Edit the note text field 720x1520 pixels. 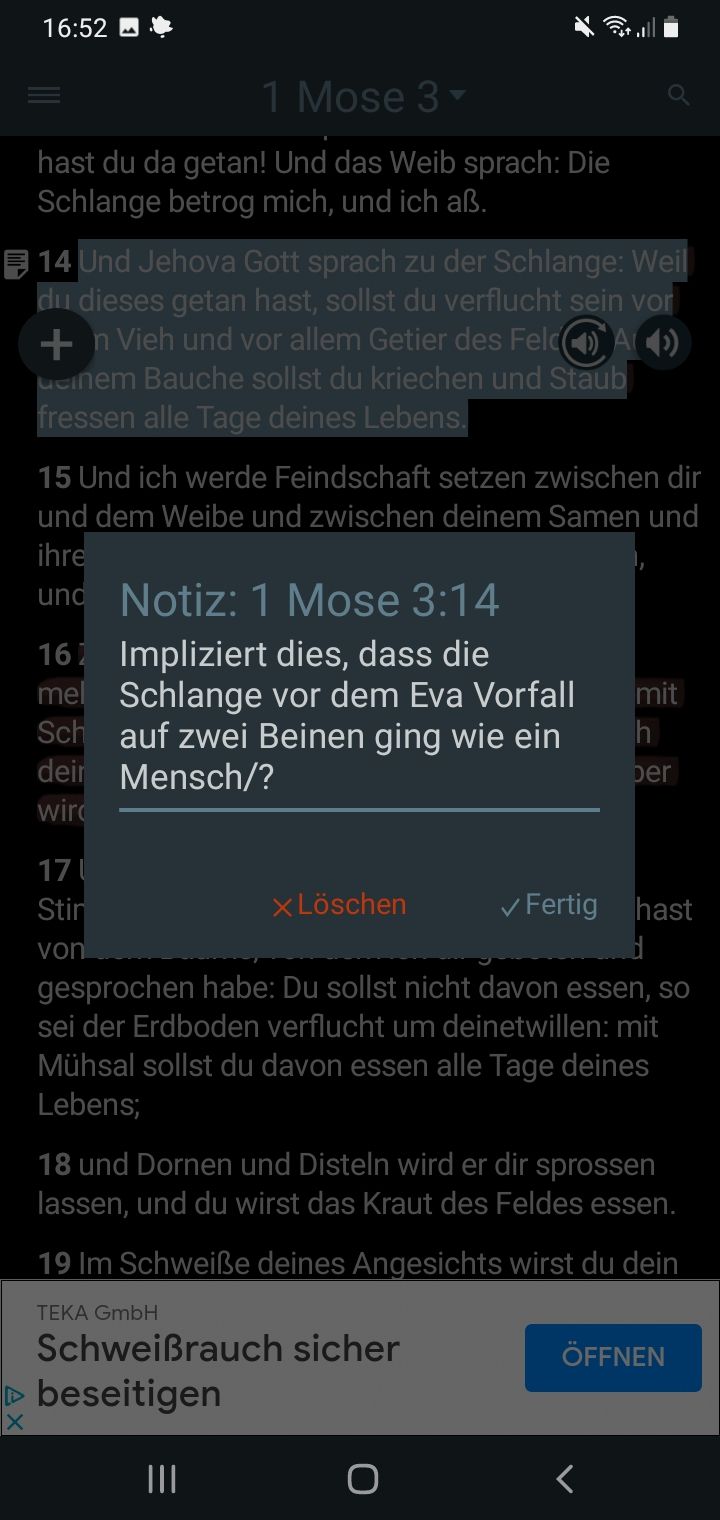click(x=358, y=716)
